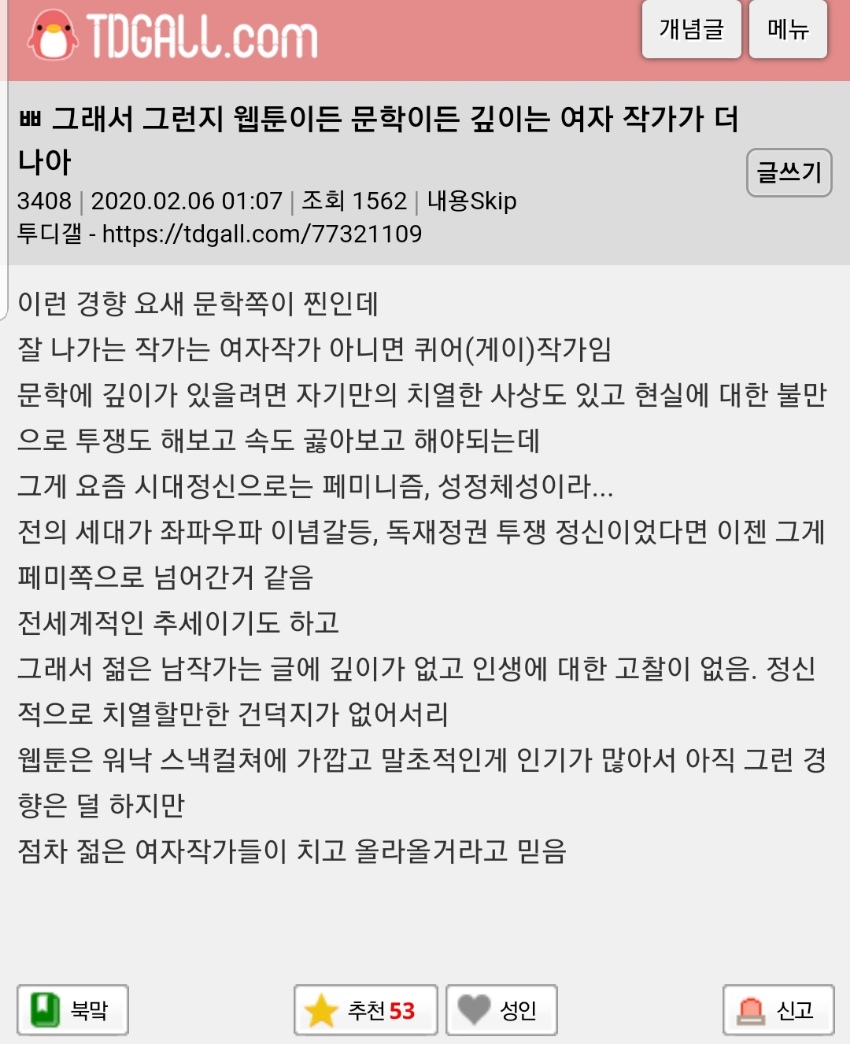The image size is (850, 1044).
Task: Open the 메뉴 button
Action: pyautogui.click(x=788, y=29)
